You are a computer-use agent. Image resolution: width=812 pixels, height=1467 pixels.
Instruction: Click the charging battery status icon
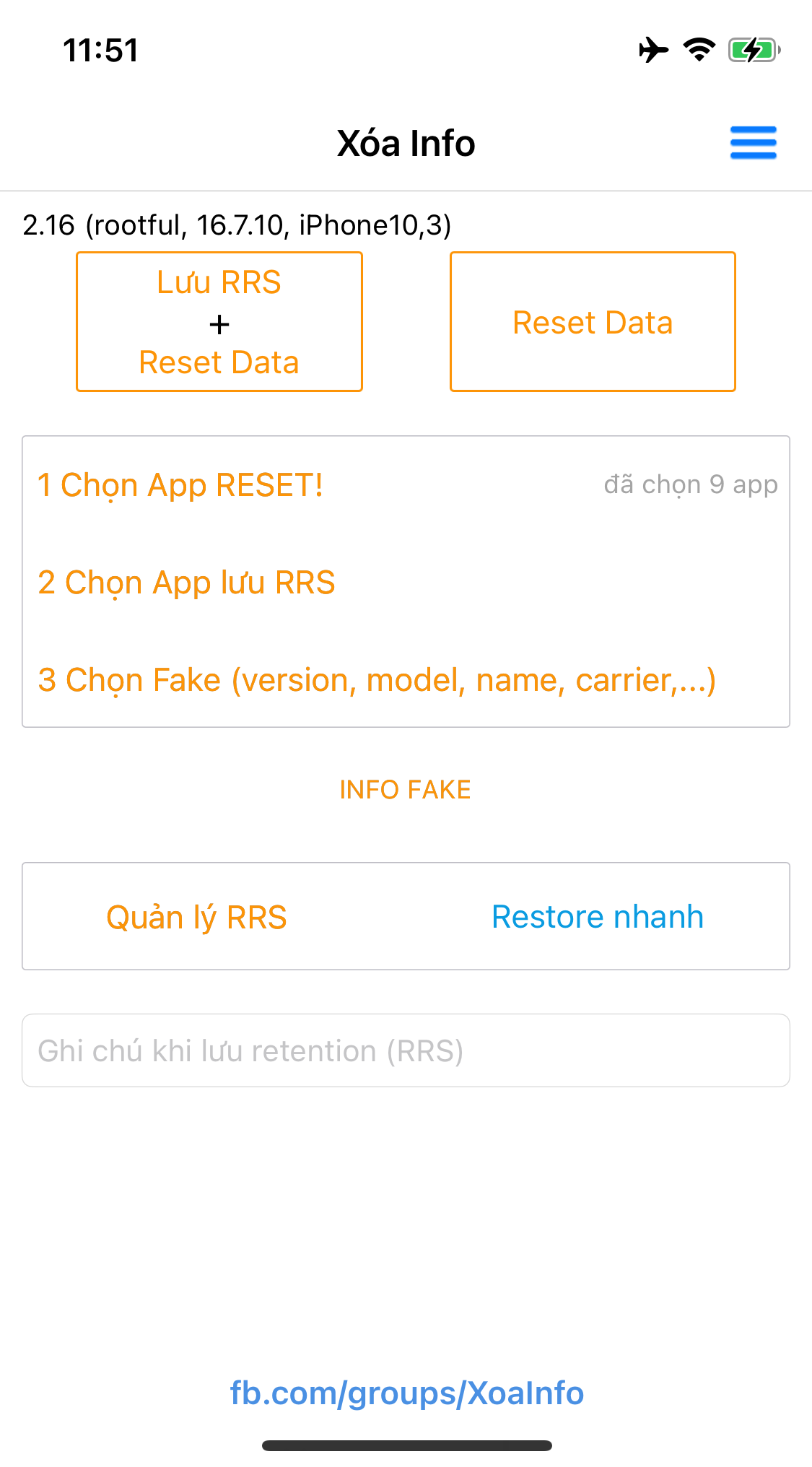click(753, 49)
